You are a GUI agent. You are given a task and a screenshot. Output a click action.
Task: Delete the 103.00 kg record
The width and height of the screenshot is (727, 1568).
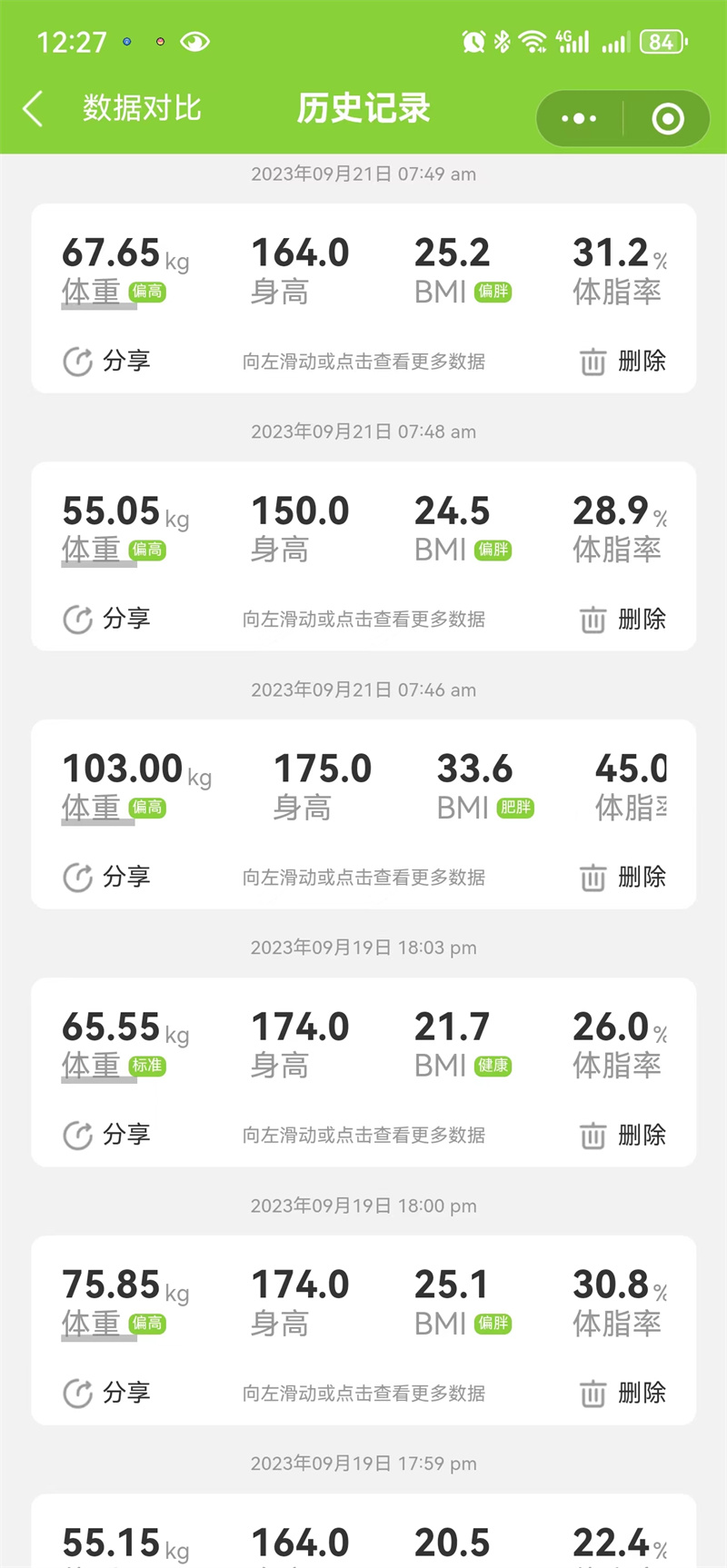pos(622,877)
